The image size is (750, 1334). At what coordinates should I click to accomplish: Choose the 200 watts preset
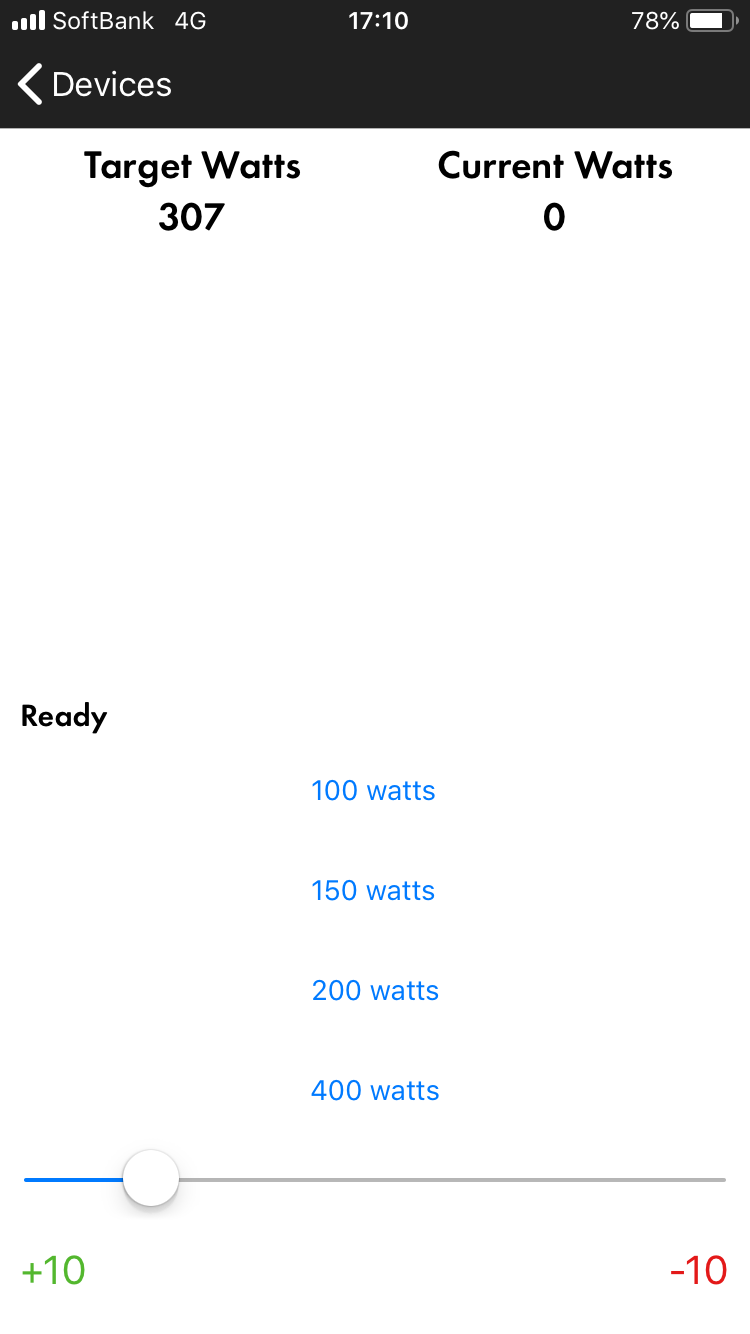(375, 990)
